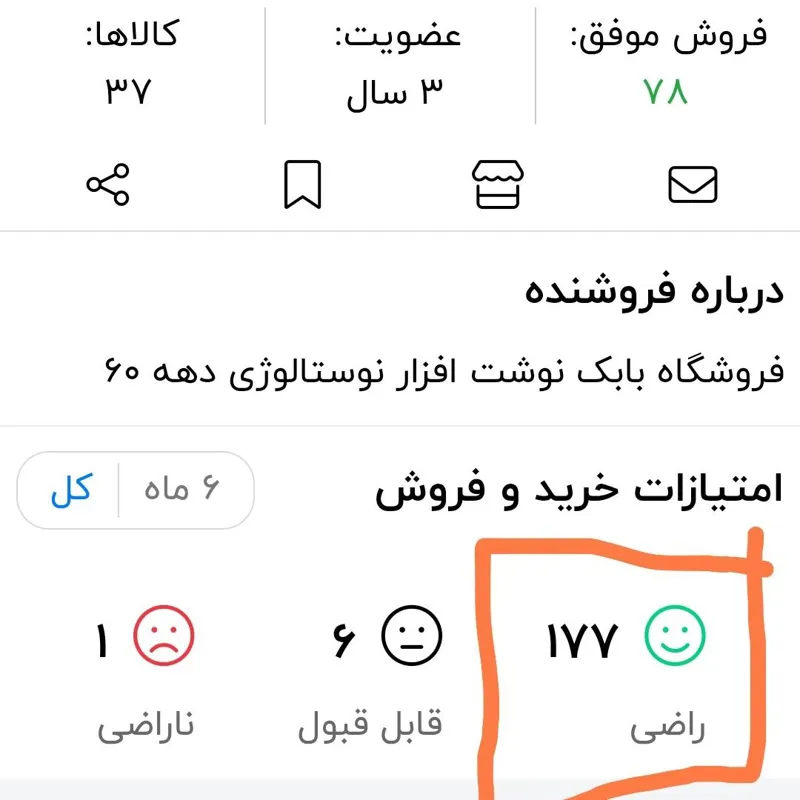Share this seller's profile
Image resolution: width=800 pixels, height=800 pixels.
click(108, 185)
